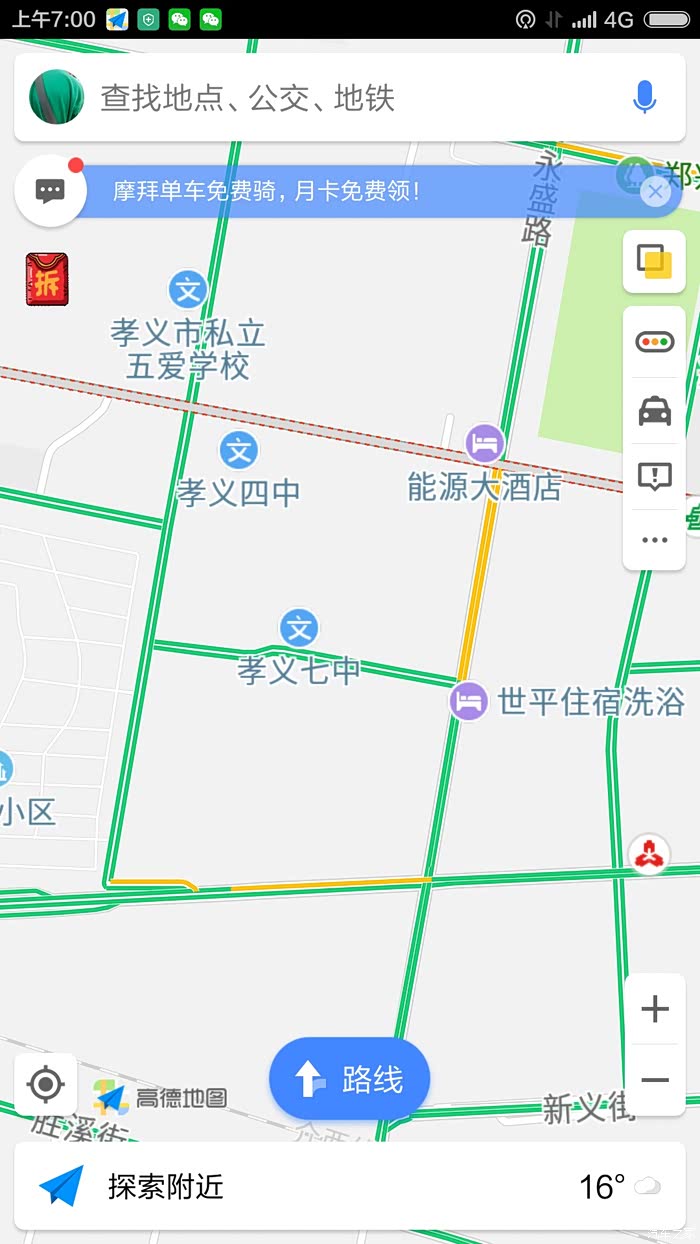This screenshot has height=1244, width=700.
Task: Start voice search with microphone
Action: (x=645, y=98)
